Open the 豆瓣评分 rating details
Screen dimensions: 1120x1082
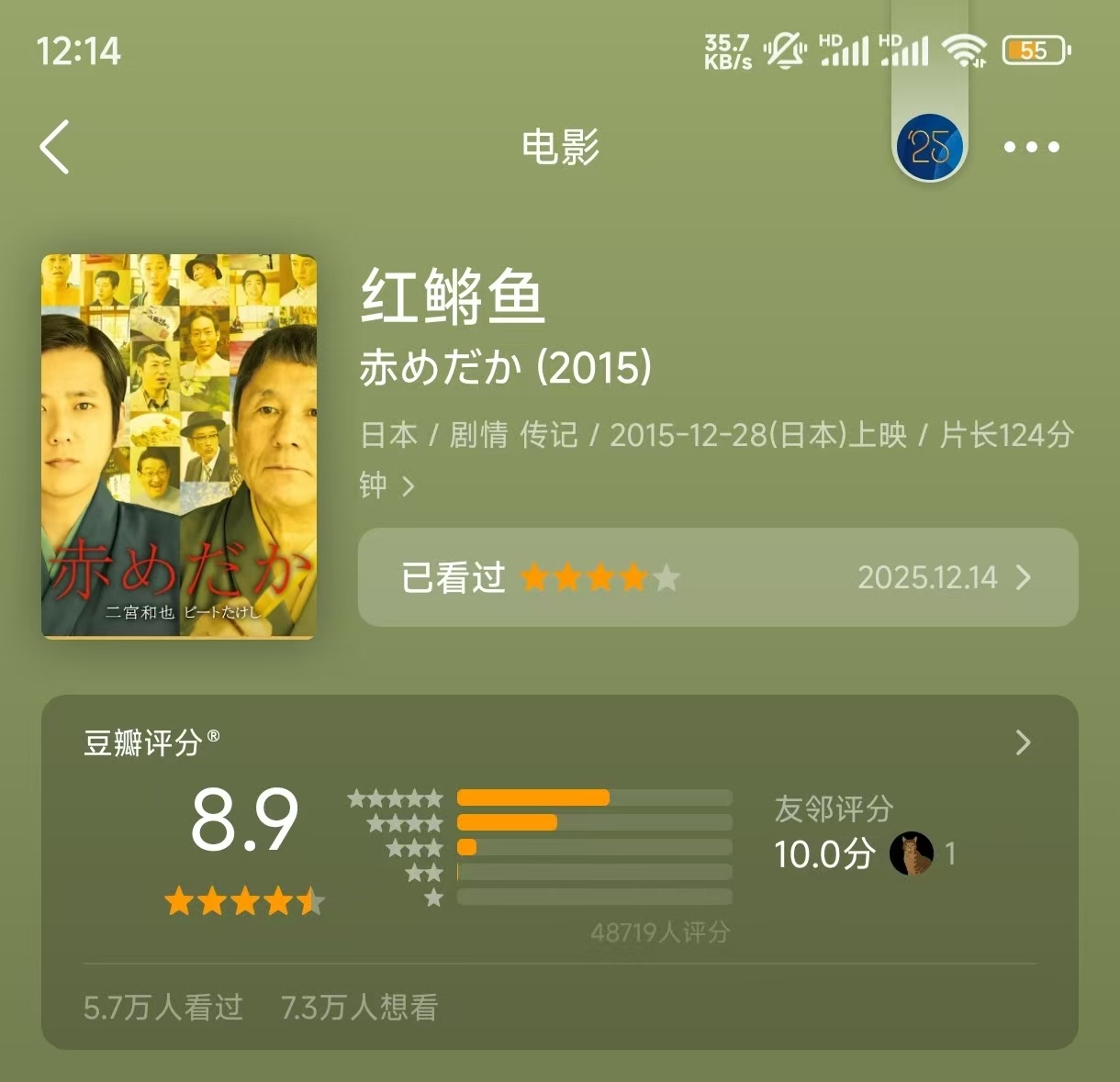1023,742
